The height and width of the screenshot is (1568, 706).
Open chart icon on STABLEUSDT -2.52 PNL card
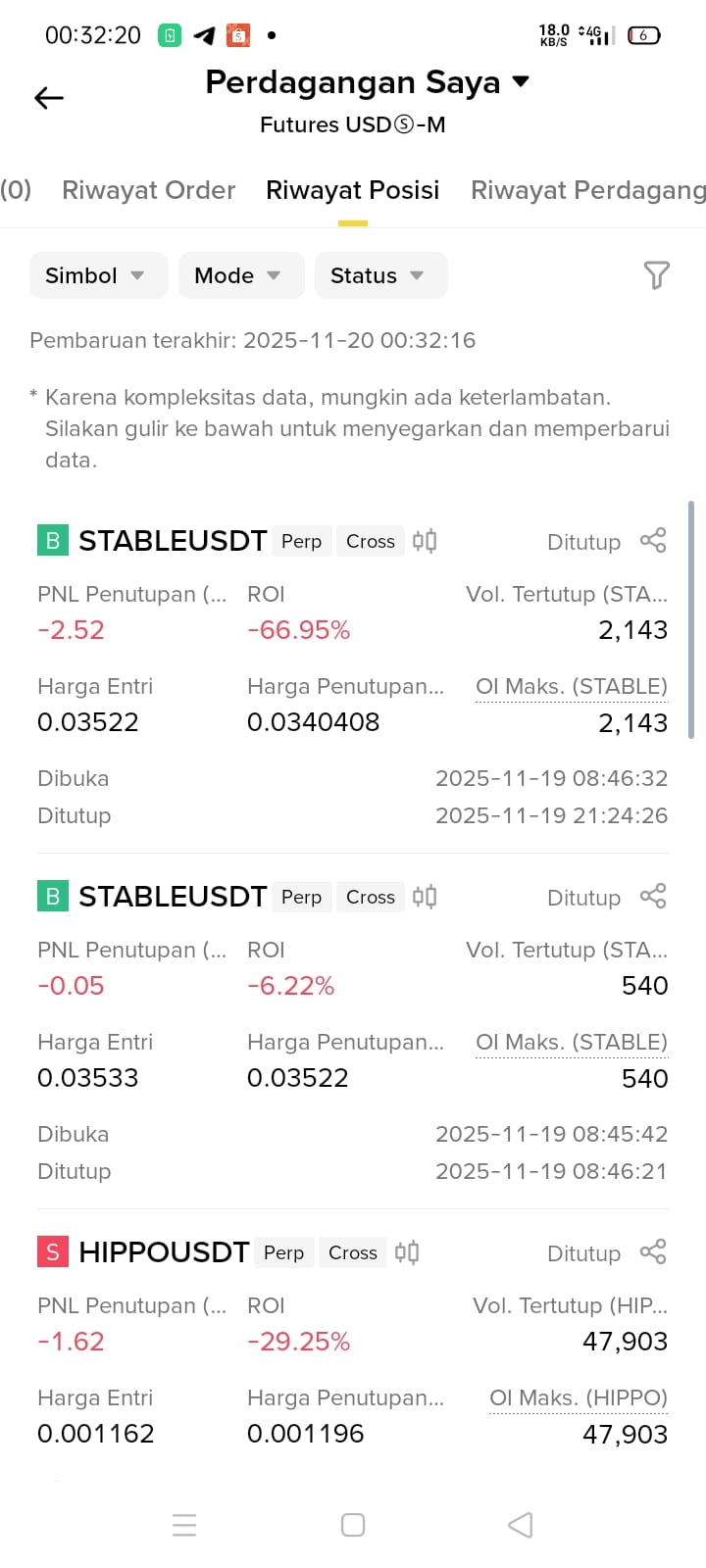[x=425, y=541]
